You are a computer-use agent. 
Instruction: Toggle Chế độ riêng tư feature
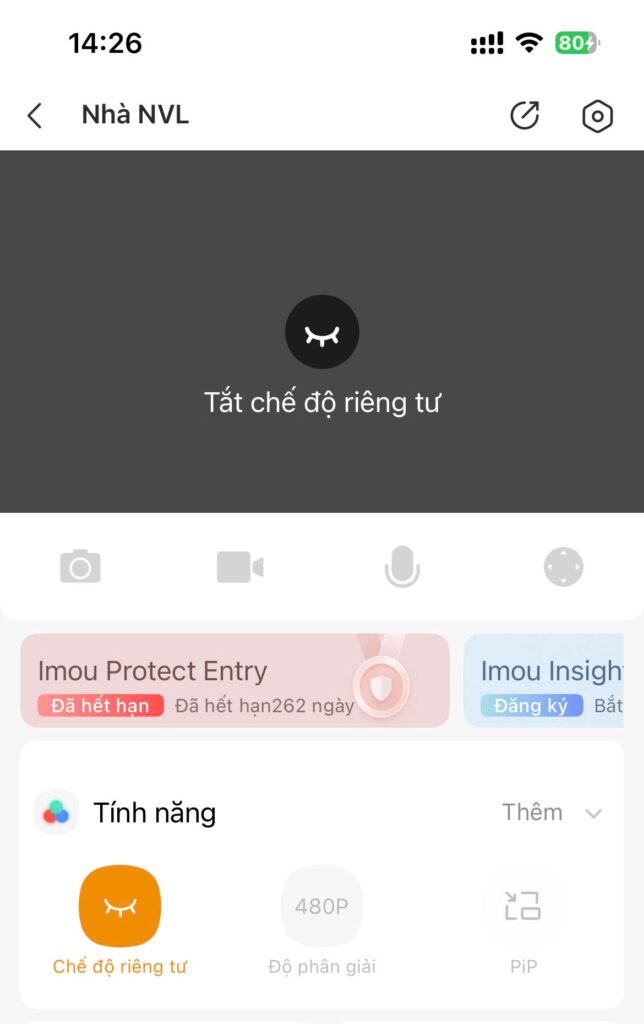point(120,906)
